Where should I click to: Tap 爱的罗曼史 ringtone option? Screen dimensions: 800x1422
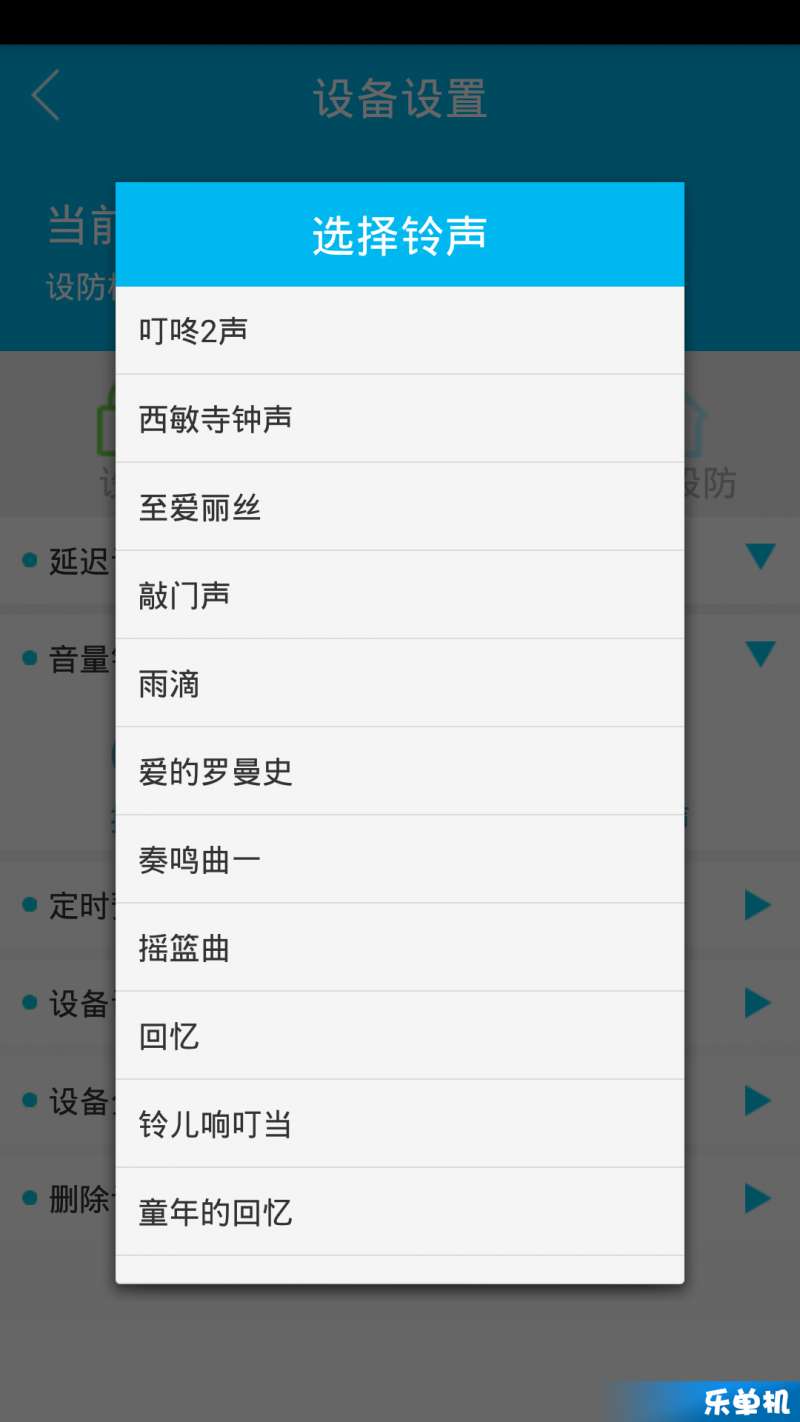pyautogui.click(x=400, y=771)
